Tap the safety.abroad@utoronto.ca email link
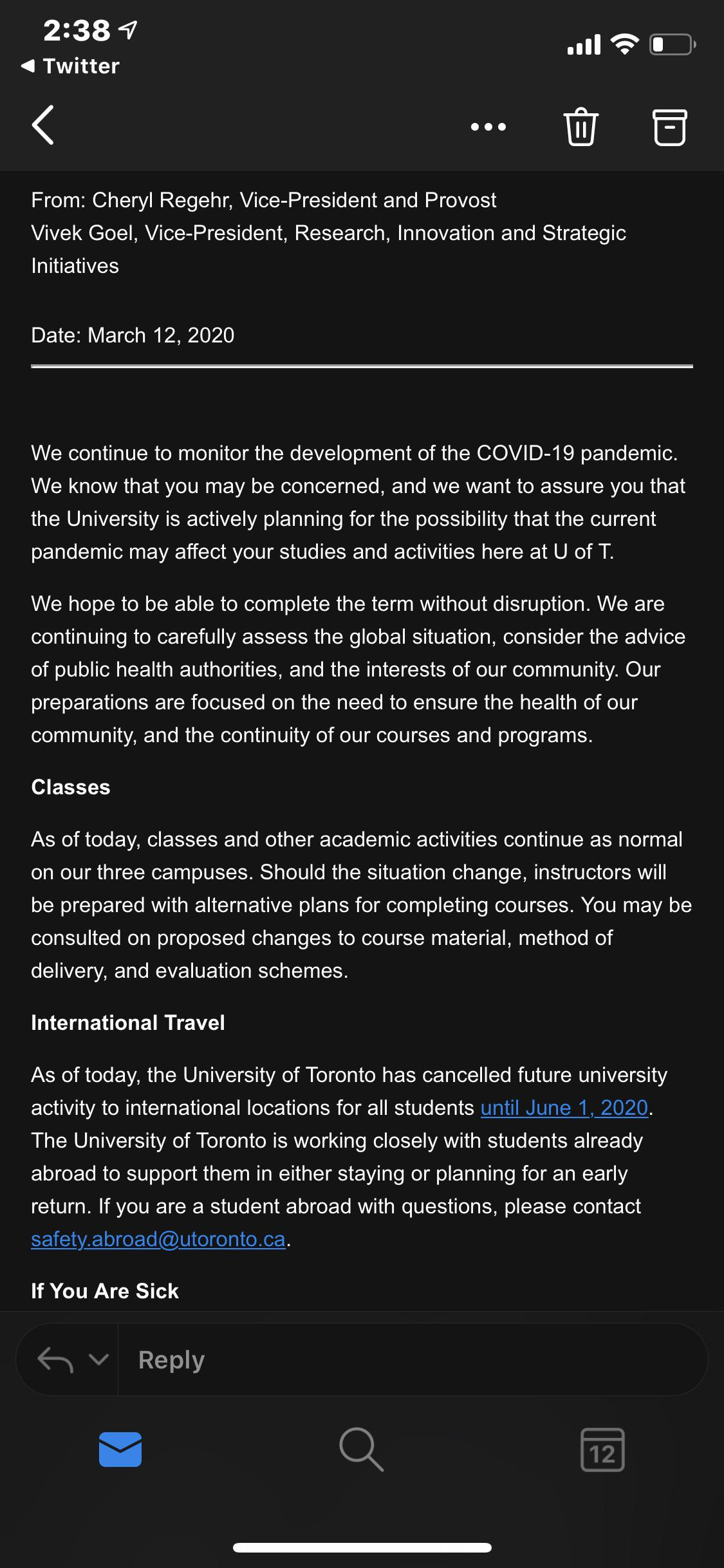 [158, 1239]
